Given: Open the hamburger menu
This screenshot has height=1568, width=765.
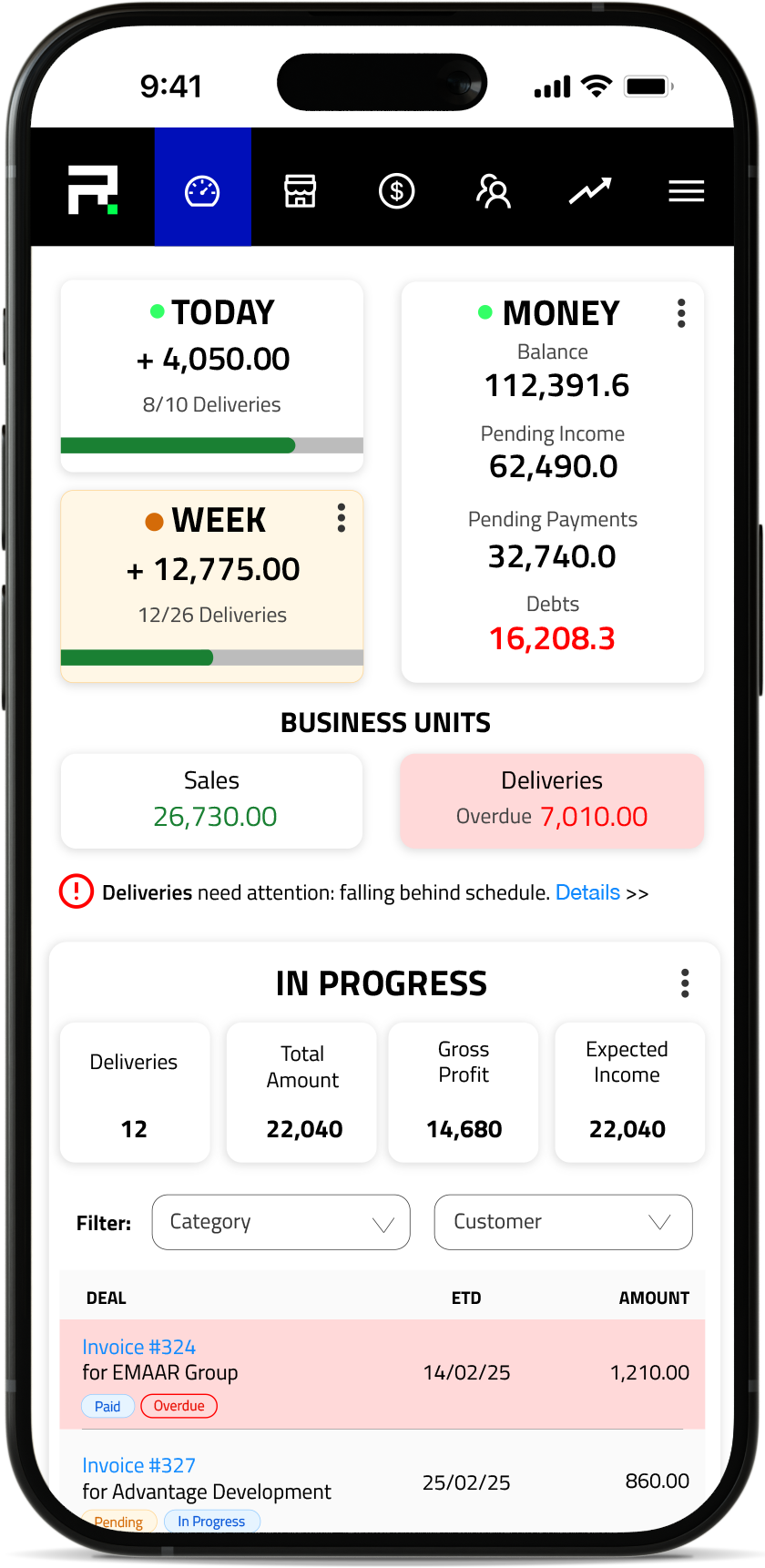Looking at the screenshot, I should (687, 191).
